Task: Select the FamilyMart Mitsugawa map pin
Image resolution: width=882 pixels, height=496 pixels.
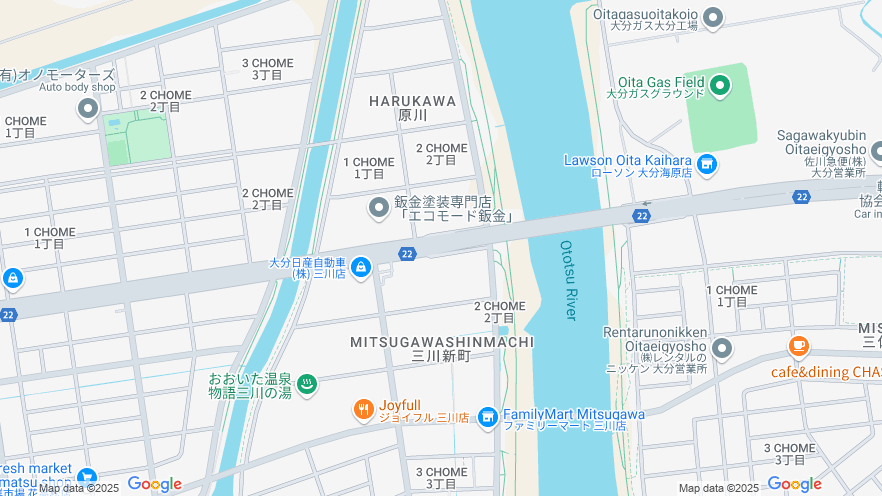Action: [x=487, y=415]
